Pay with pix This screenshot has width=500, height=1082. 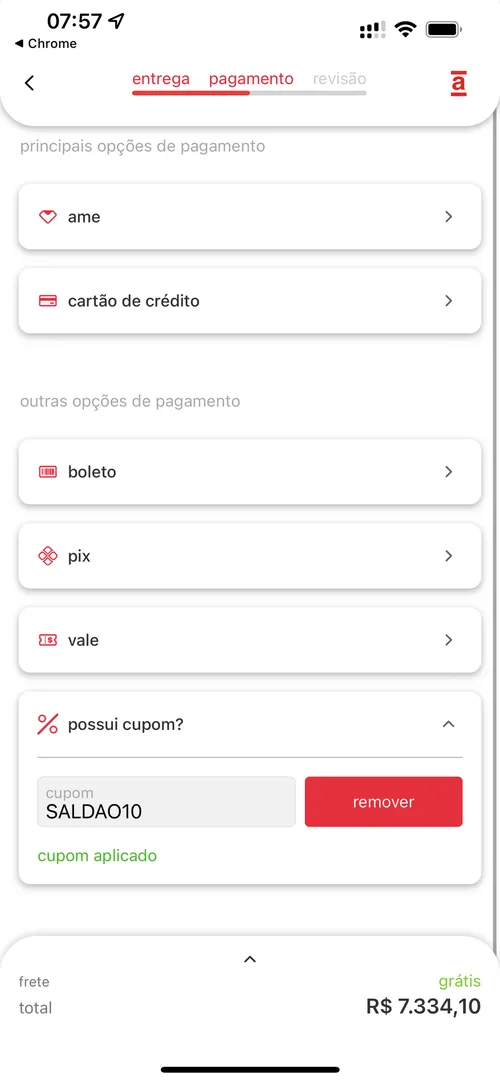coord(250,556)
